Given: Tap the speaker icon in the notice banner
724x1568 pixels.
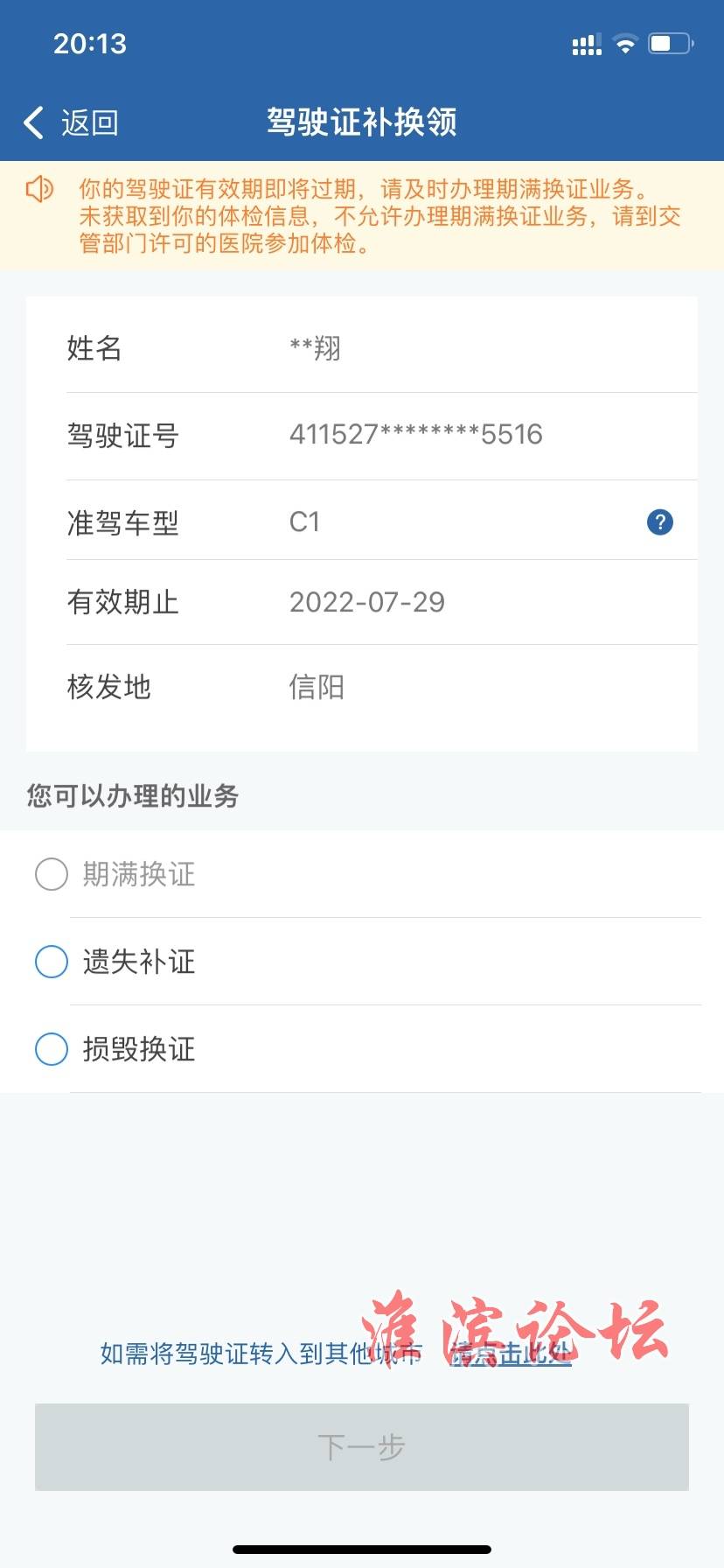Looking at the screenshot, I should click(x=40, y=189).
